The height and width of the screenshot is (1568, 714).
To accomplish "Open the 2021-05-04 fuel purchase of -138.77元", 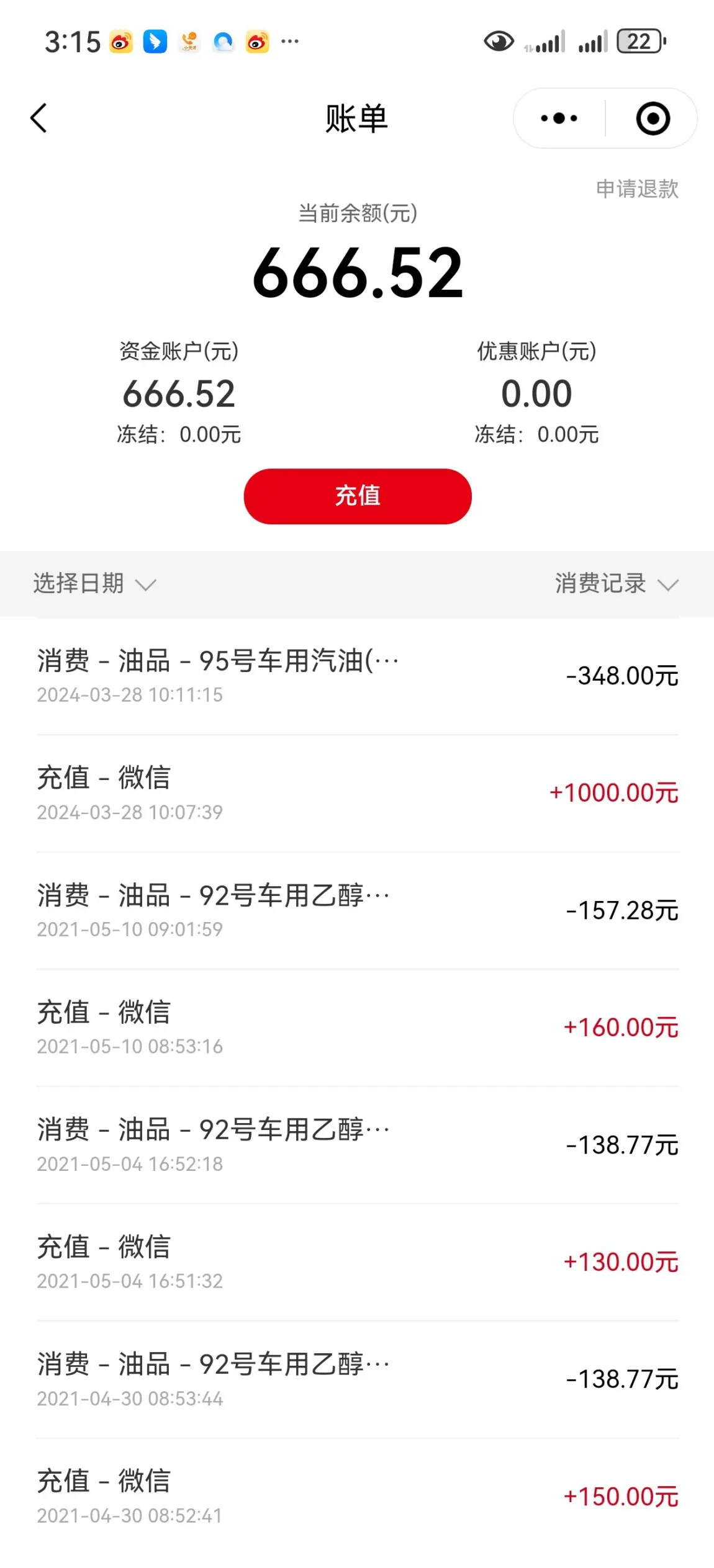I will (358, 1145).
